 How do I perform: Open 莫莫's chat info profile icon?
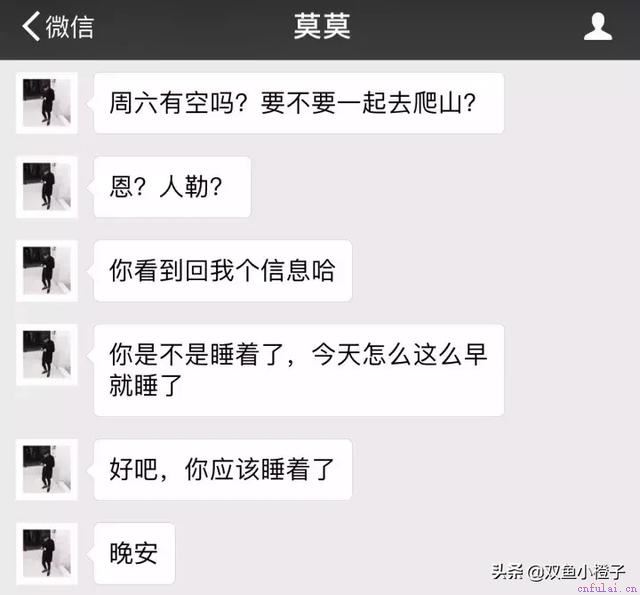[x=598, y=27]
